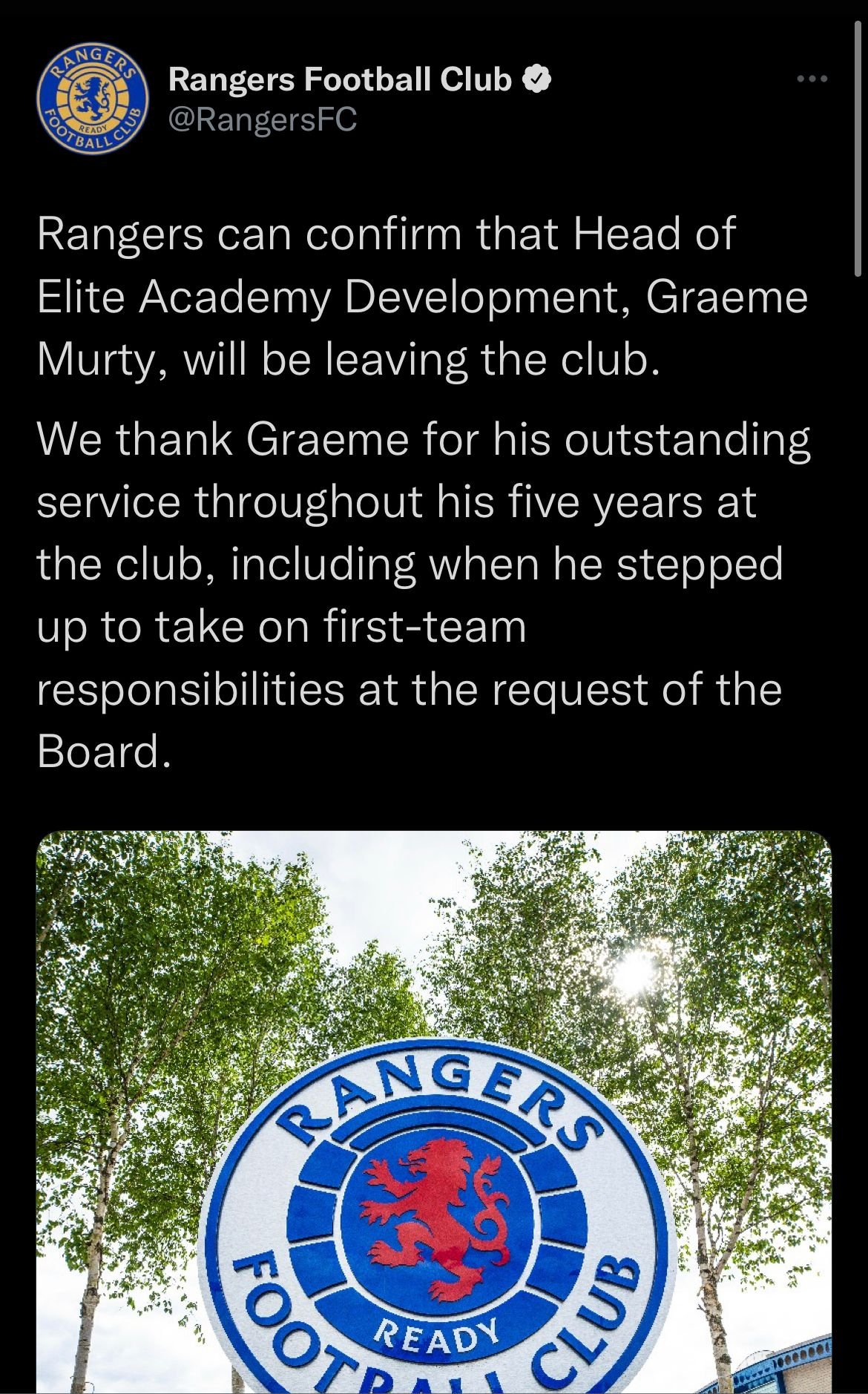Open the attached Rangers crest photo
Image resolution: width=868 pixels, height=1394 pixels.
tap(434, 1112)
